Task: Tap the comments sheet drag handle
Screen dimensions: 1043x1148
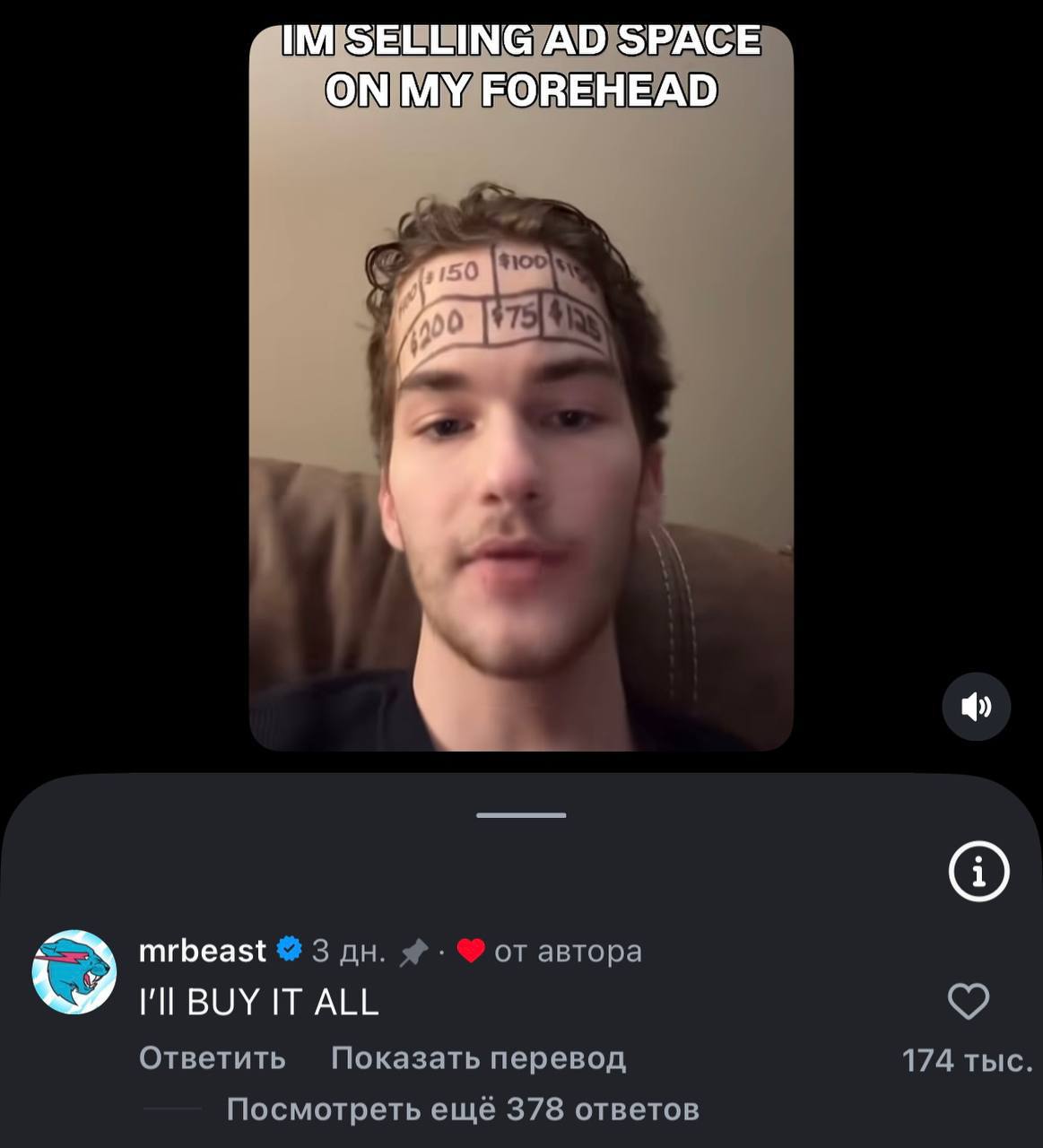Action: click(521, 815)
